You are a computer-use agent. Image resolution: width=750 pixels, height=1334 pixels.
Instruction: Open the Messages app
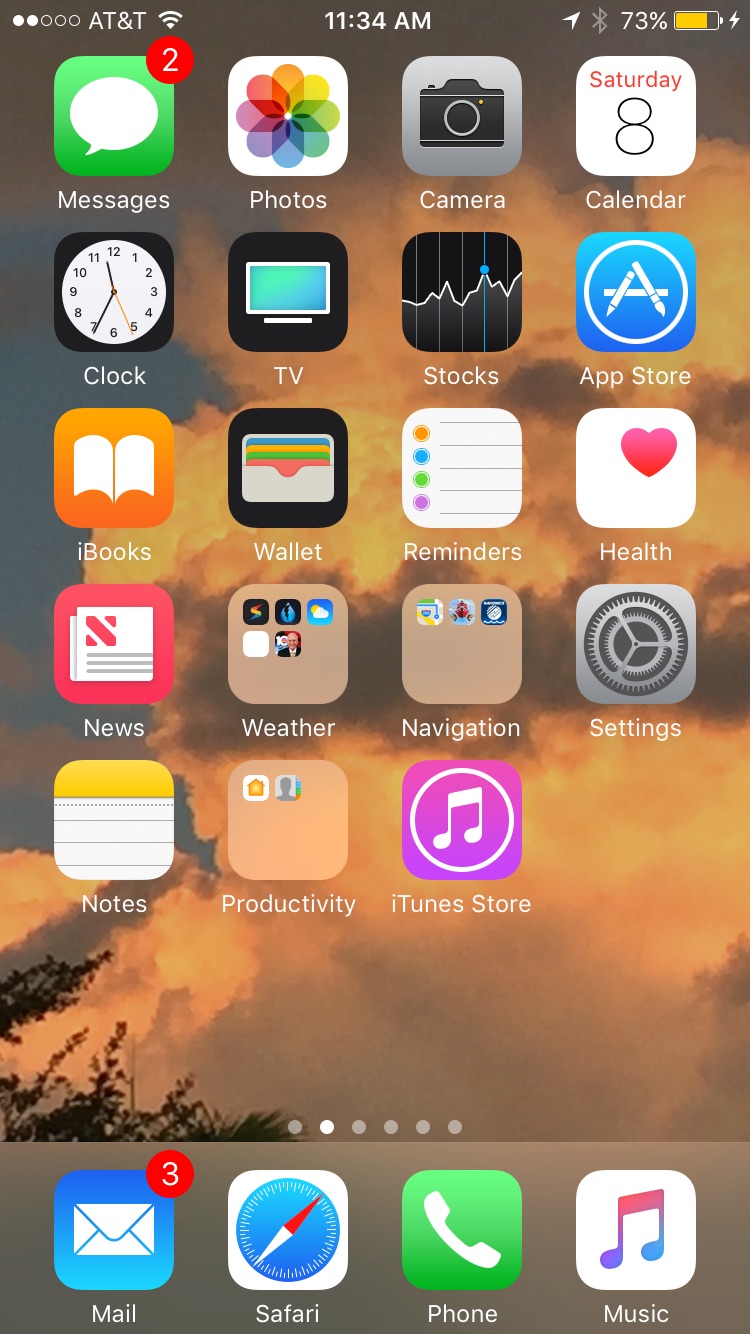pos(114,116)
